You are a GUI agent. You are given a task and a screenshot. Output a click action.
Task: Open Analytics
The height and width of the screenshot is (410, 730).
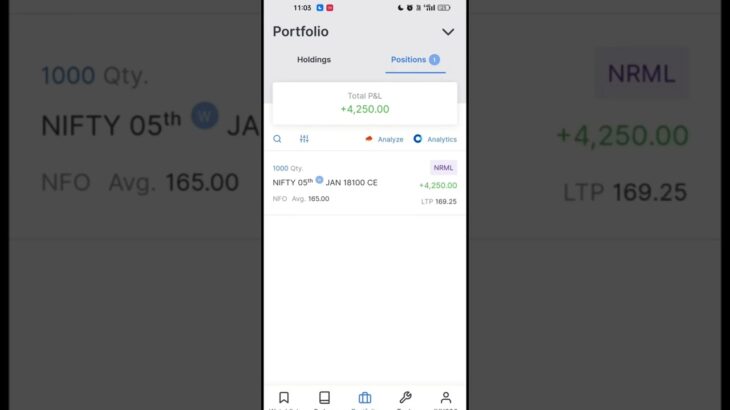[435, 139]
